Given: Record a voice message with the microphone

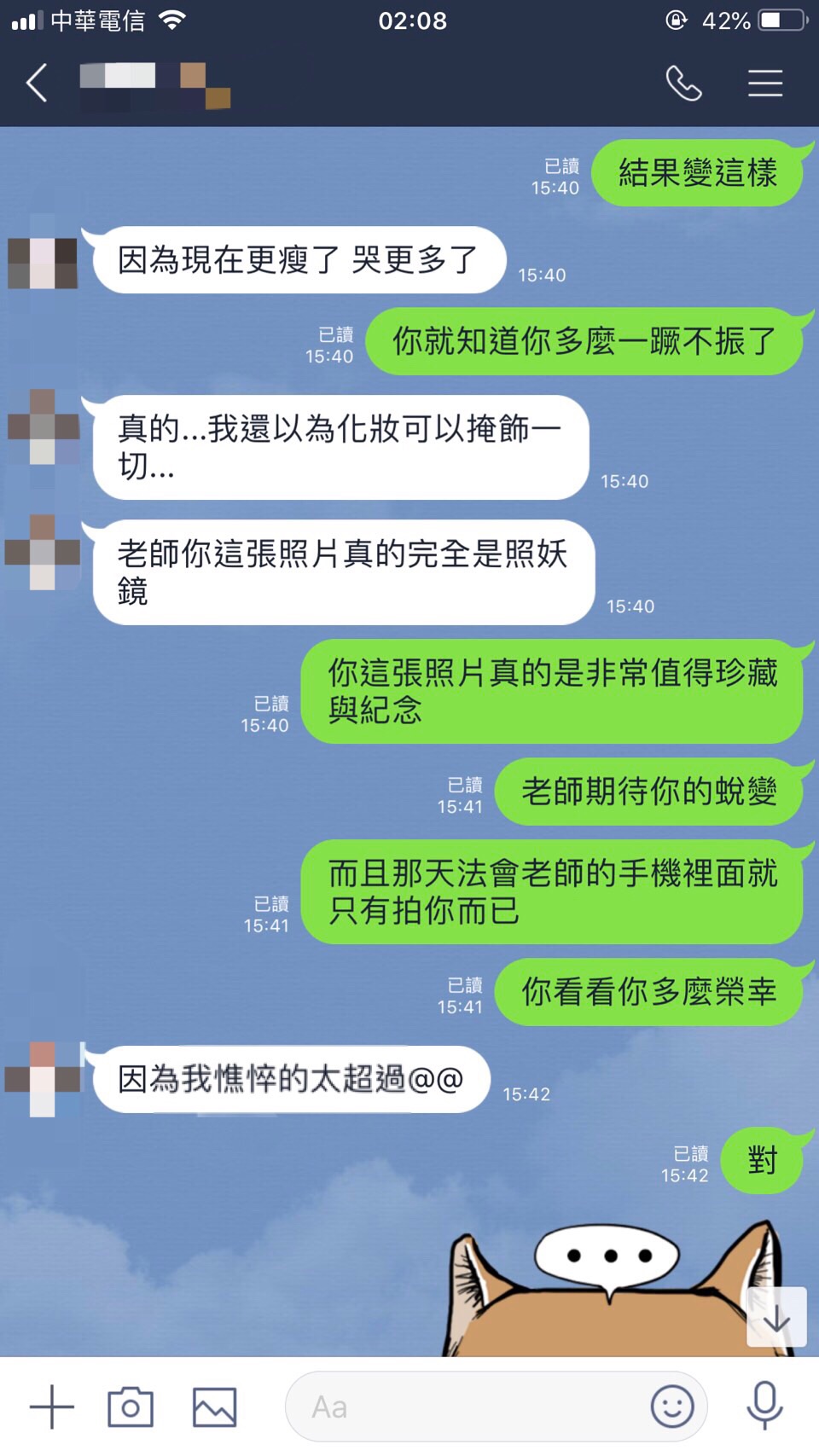Looking at the screenshot, I should [764, 1405].
